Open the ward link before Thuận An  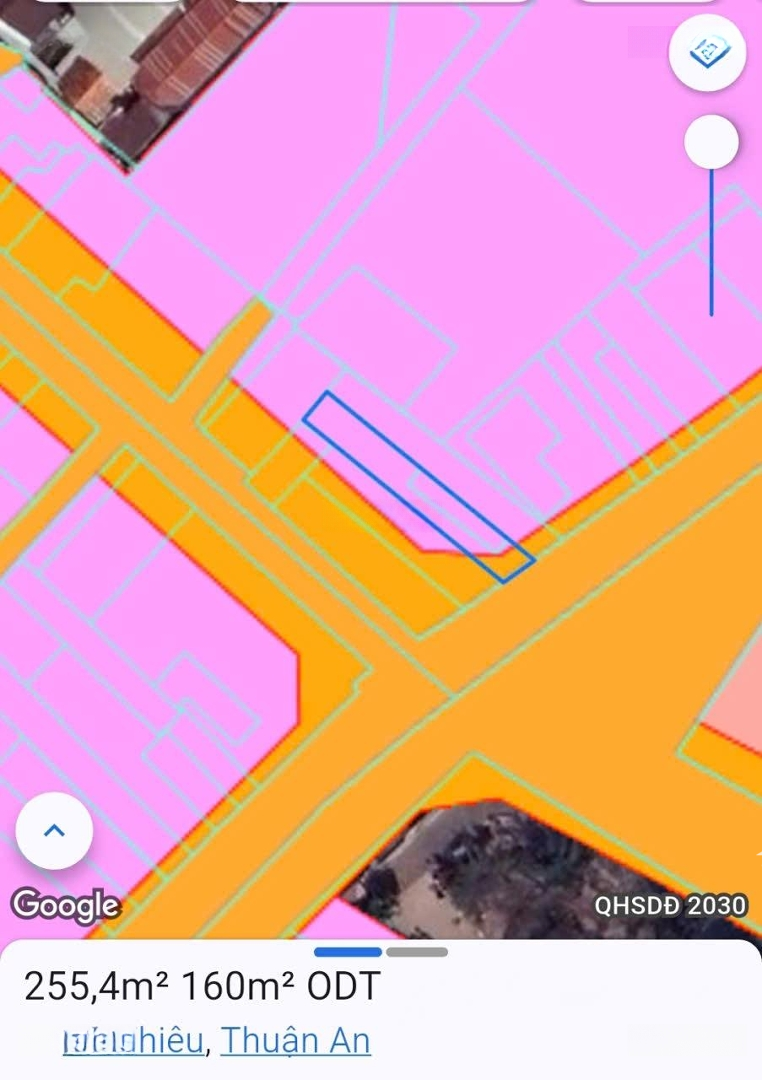point(133,1041)
